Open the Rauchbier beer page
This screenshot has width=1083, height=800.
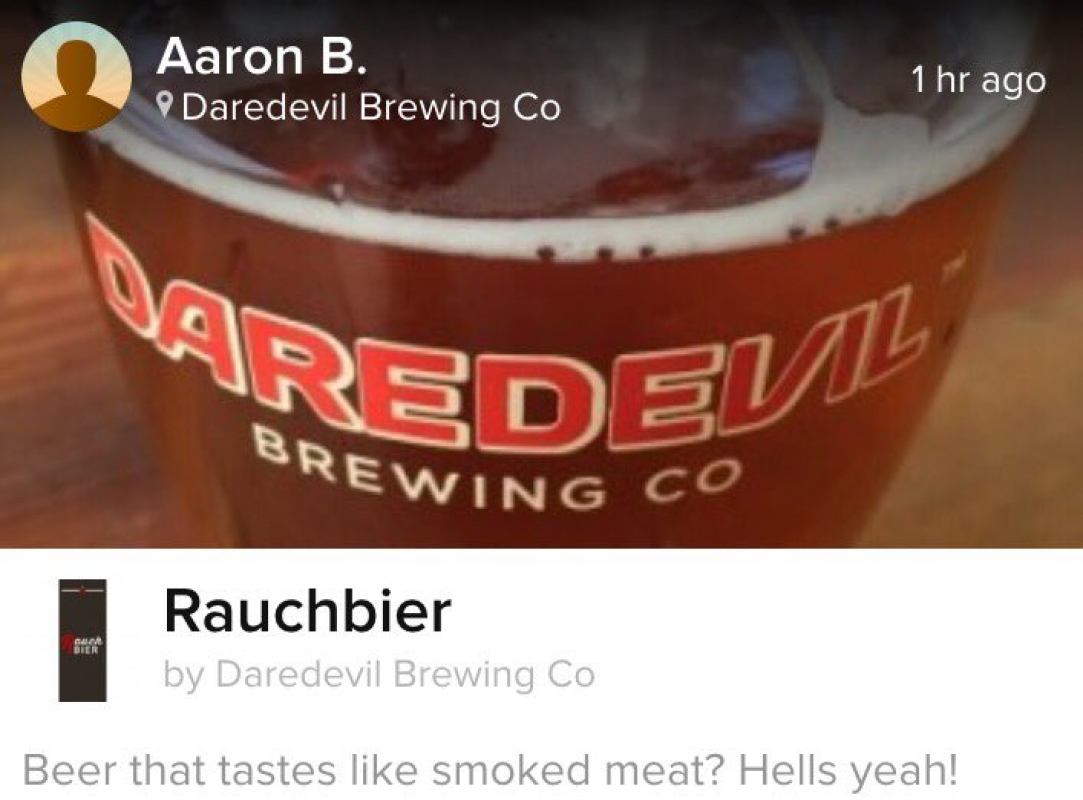(x=307, y=611)
